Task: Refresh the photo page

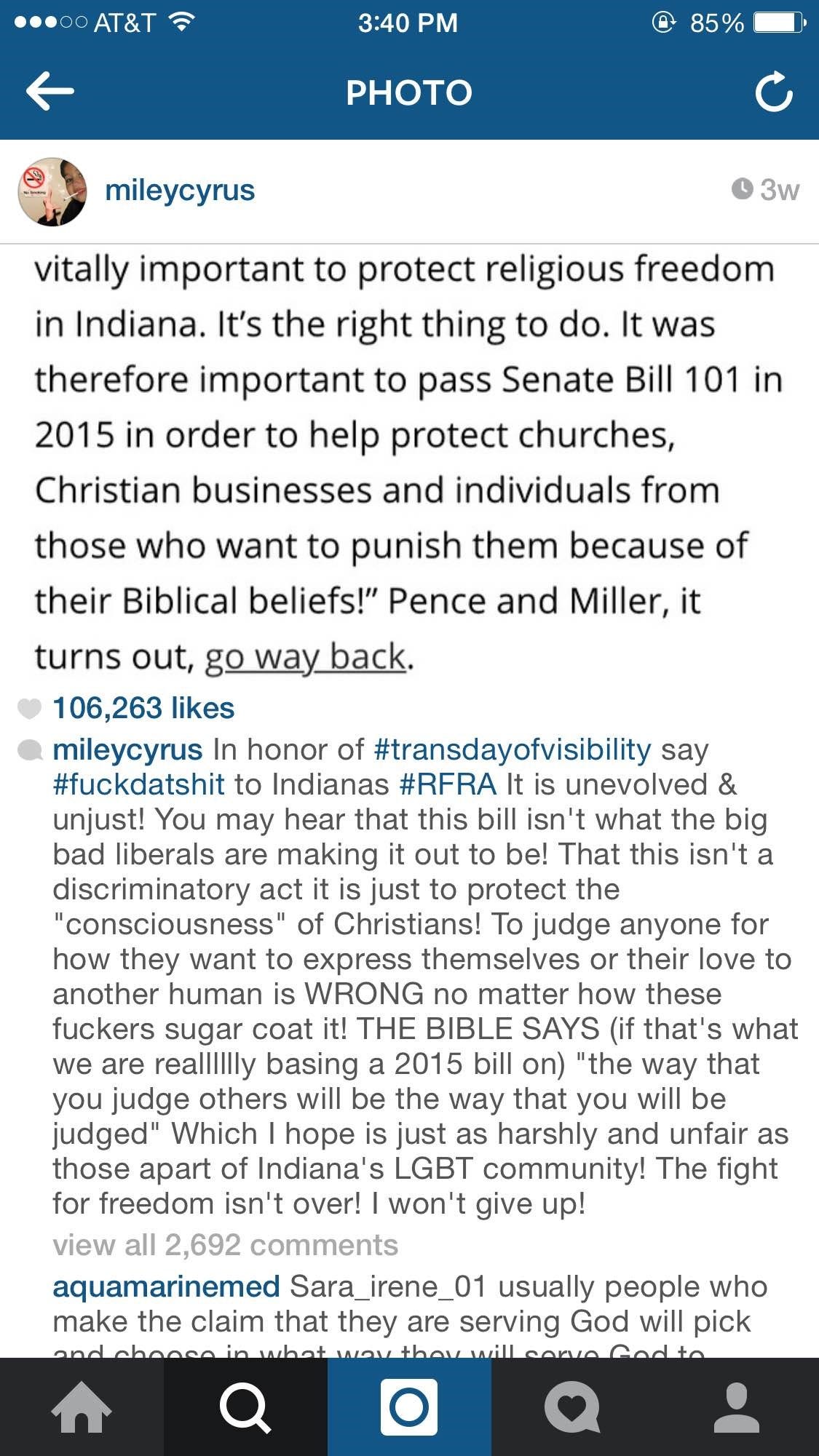Action: (773, 92)
